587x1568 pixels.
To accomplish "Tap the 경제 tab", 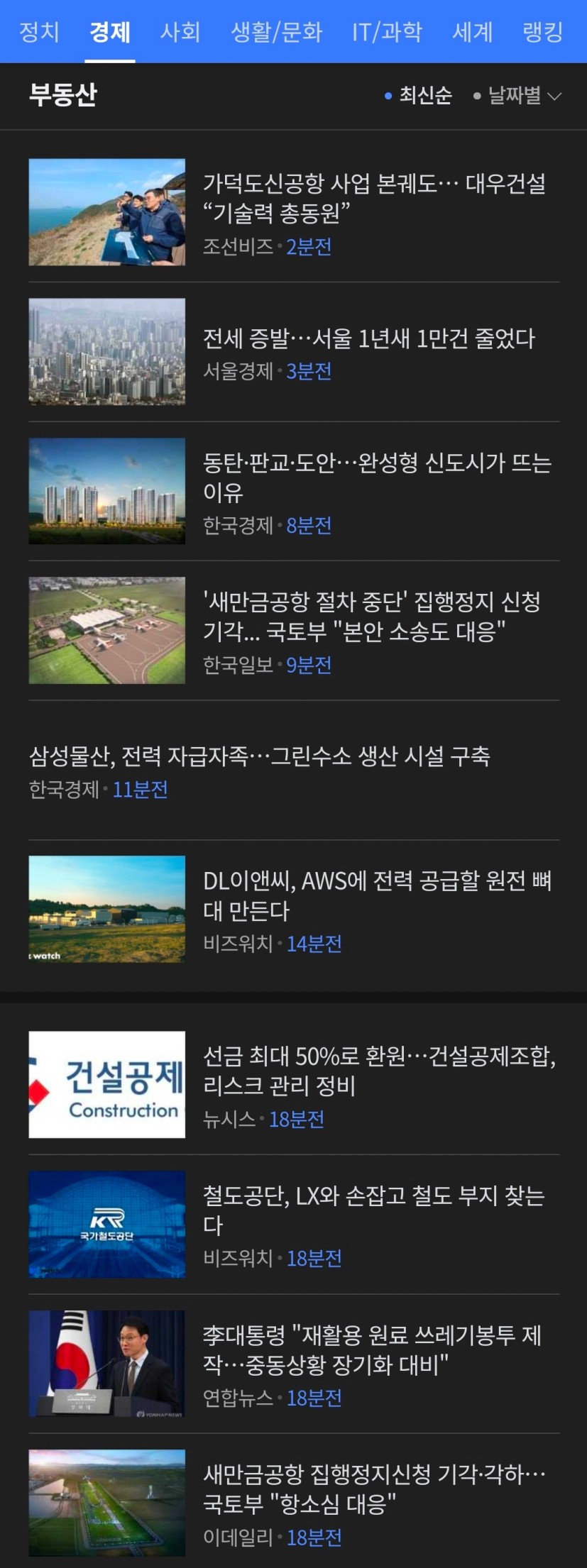I will click(110, 32).
